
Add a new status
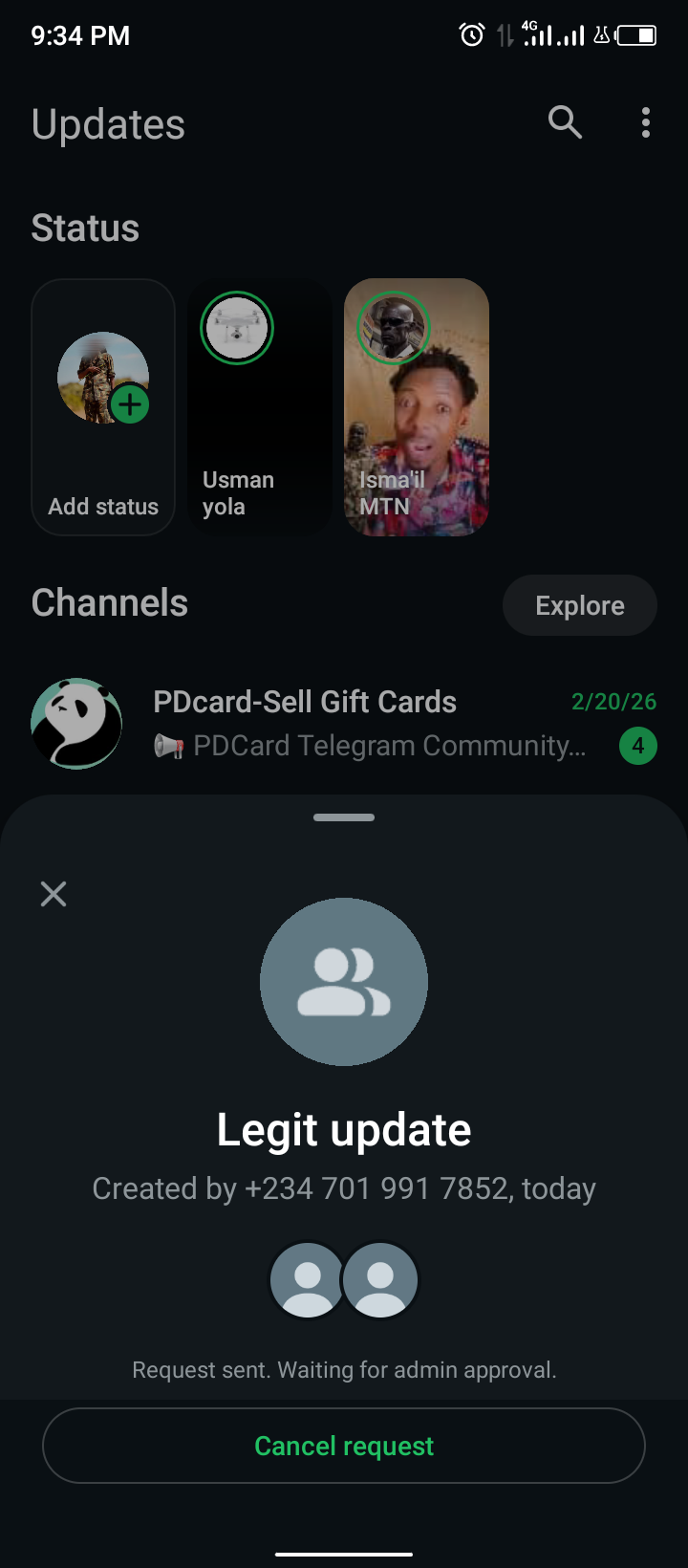click(103, 406)
